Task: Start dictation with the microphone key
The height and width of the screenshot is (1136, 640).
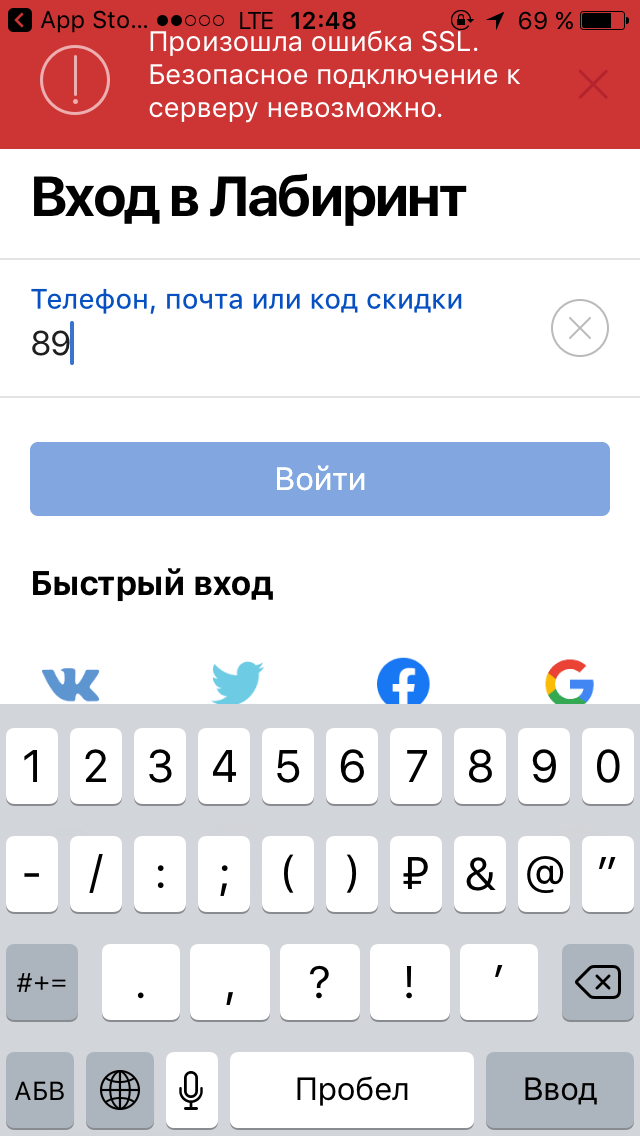Action: [x=191, y=1090]
